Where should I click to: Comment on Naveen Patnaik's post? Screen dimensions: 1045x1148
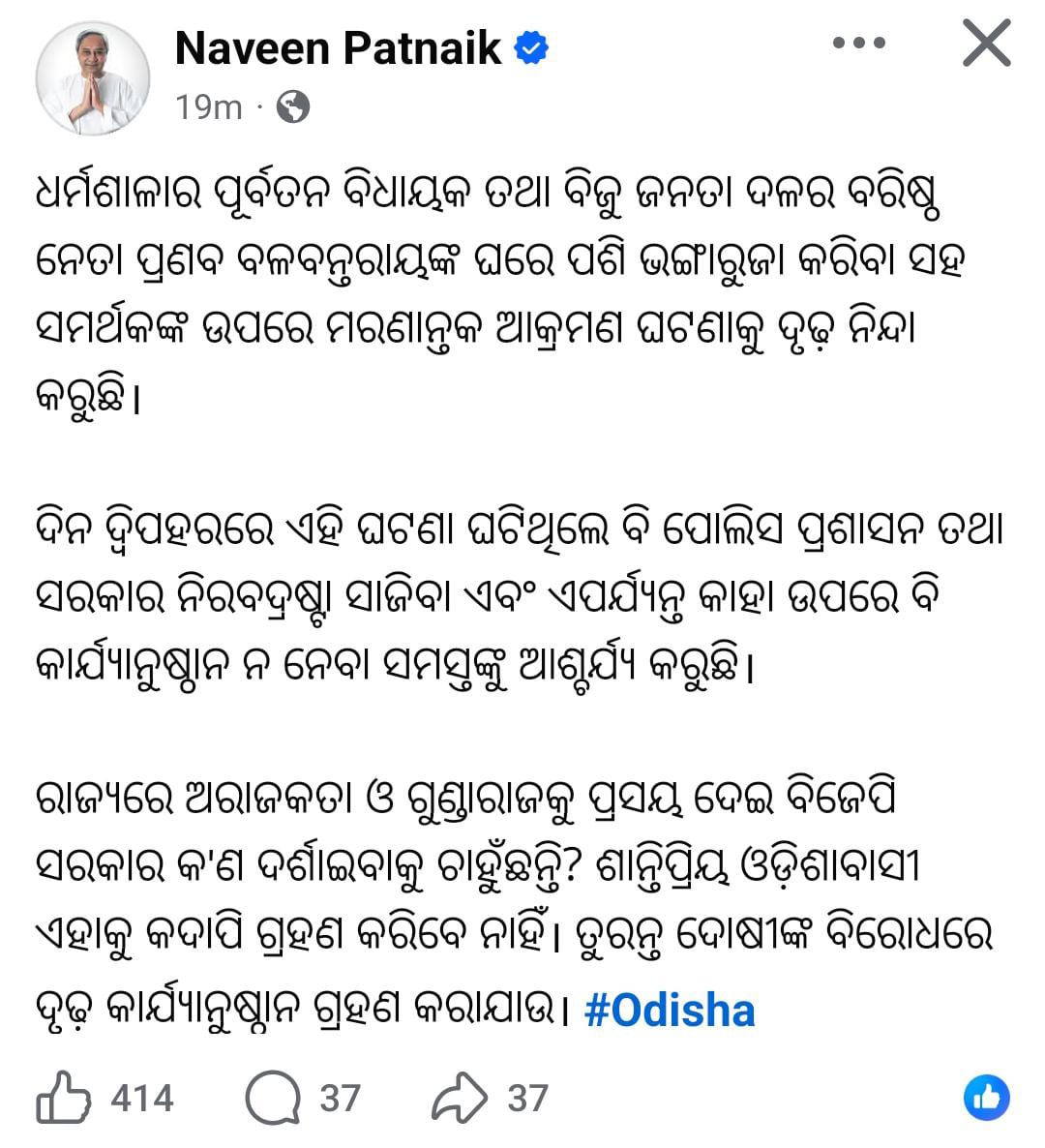pyautogui.click(x=273, y=1098)
